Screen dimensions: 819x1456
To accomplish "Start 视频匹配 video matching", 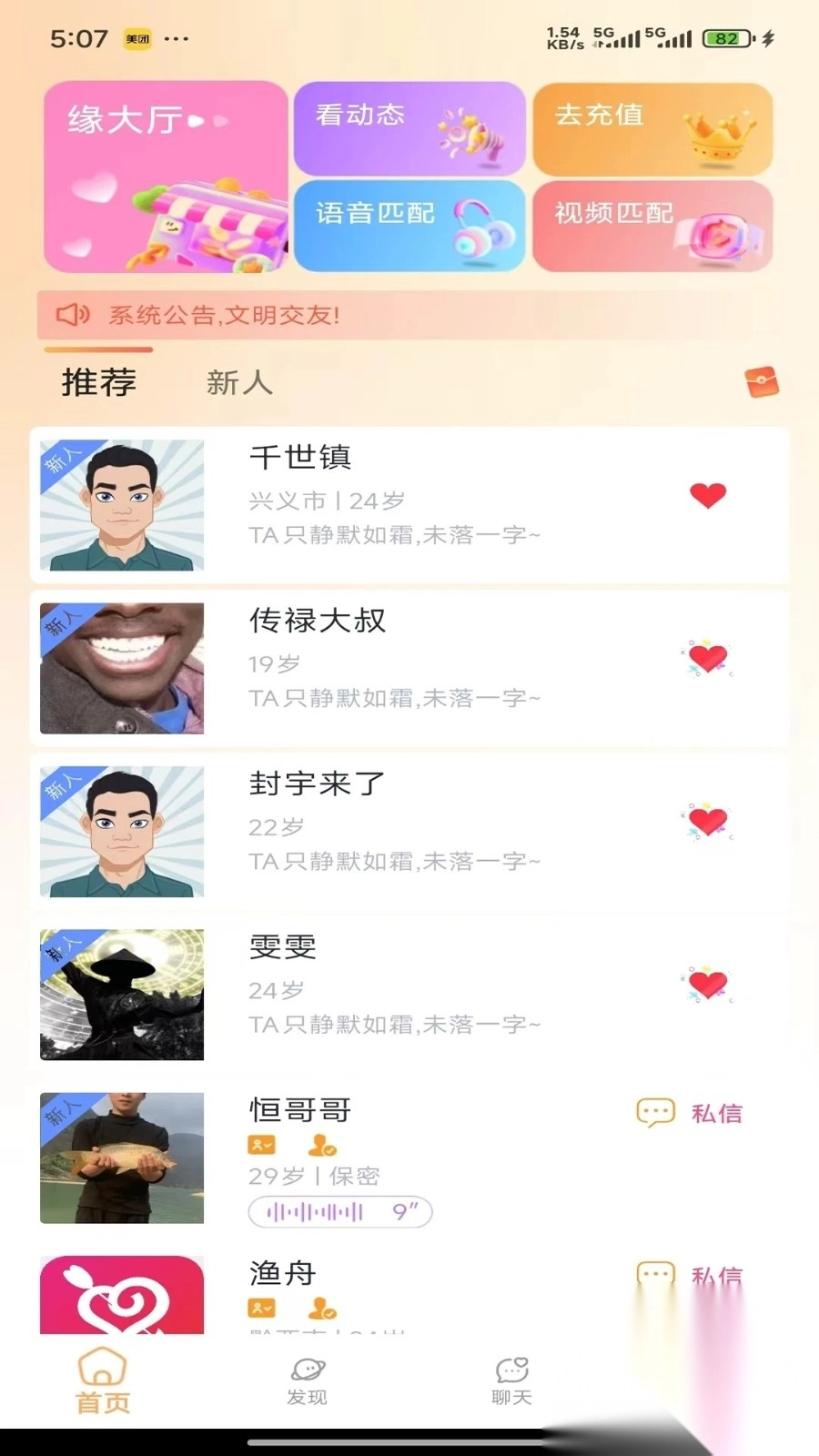I will point(652,226).
